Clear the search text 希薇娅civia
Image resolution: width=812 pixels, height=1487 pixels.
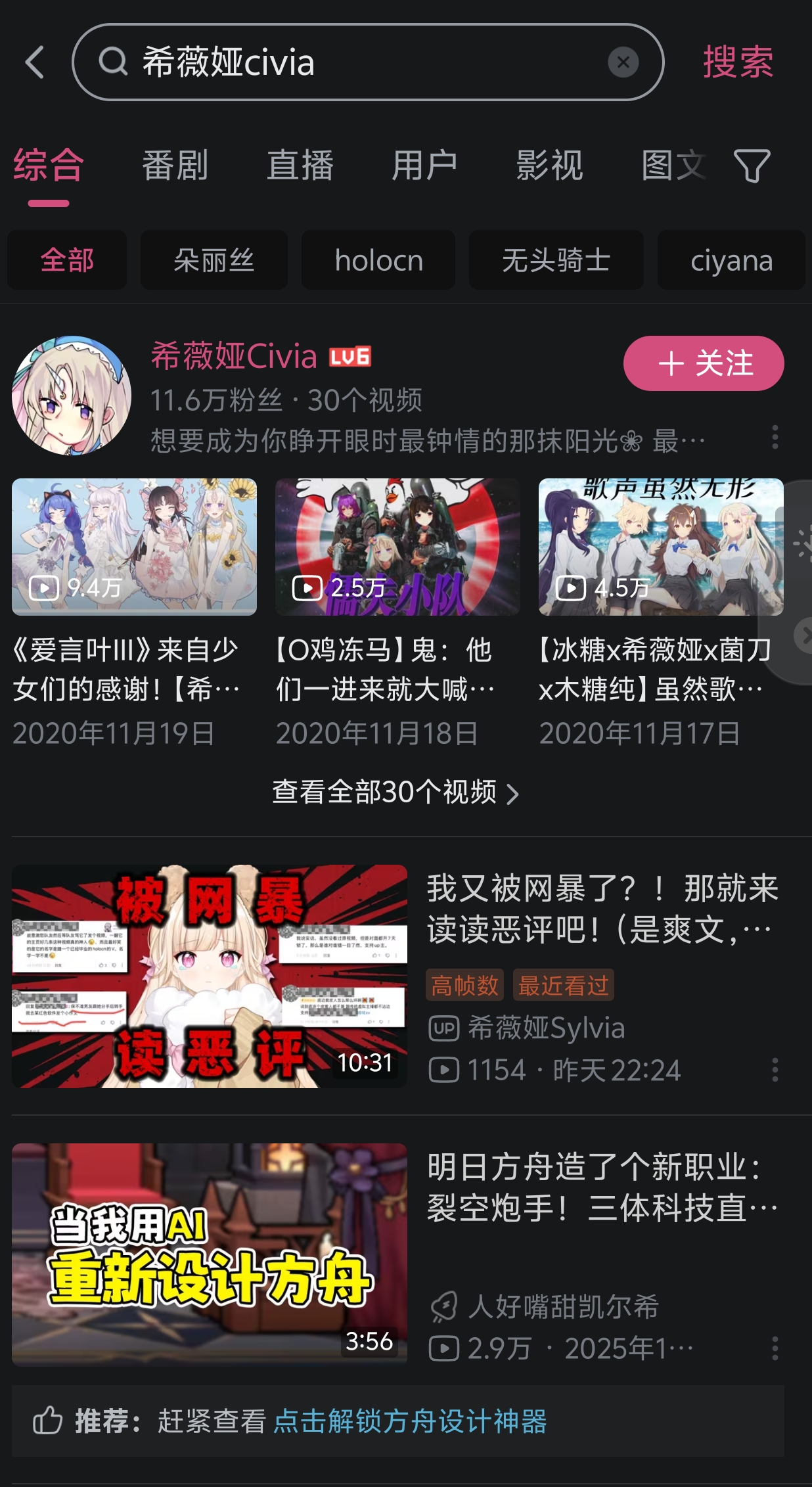(x=623, y=62)
